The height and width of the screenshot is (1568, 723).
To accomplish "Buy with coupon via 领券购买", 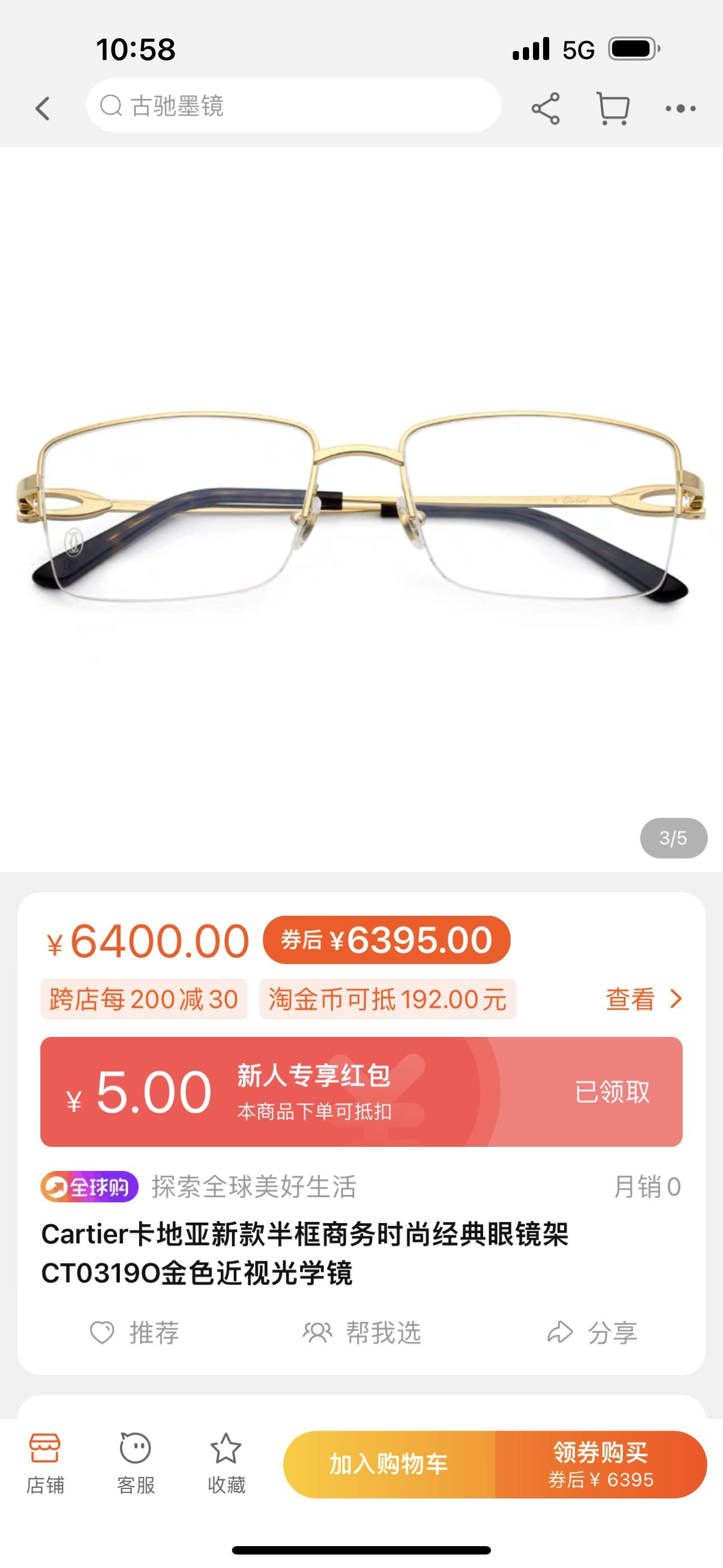I will pyautogui.click(x=601, y=1464).
